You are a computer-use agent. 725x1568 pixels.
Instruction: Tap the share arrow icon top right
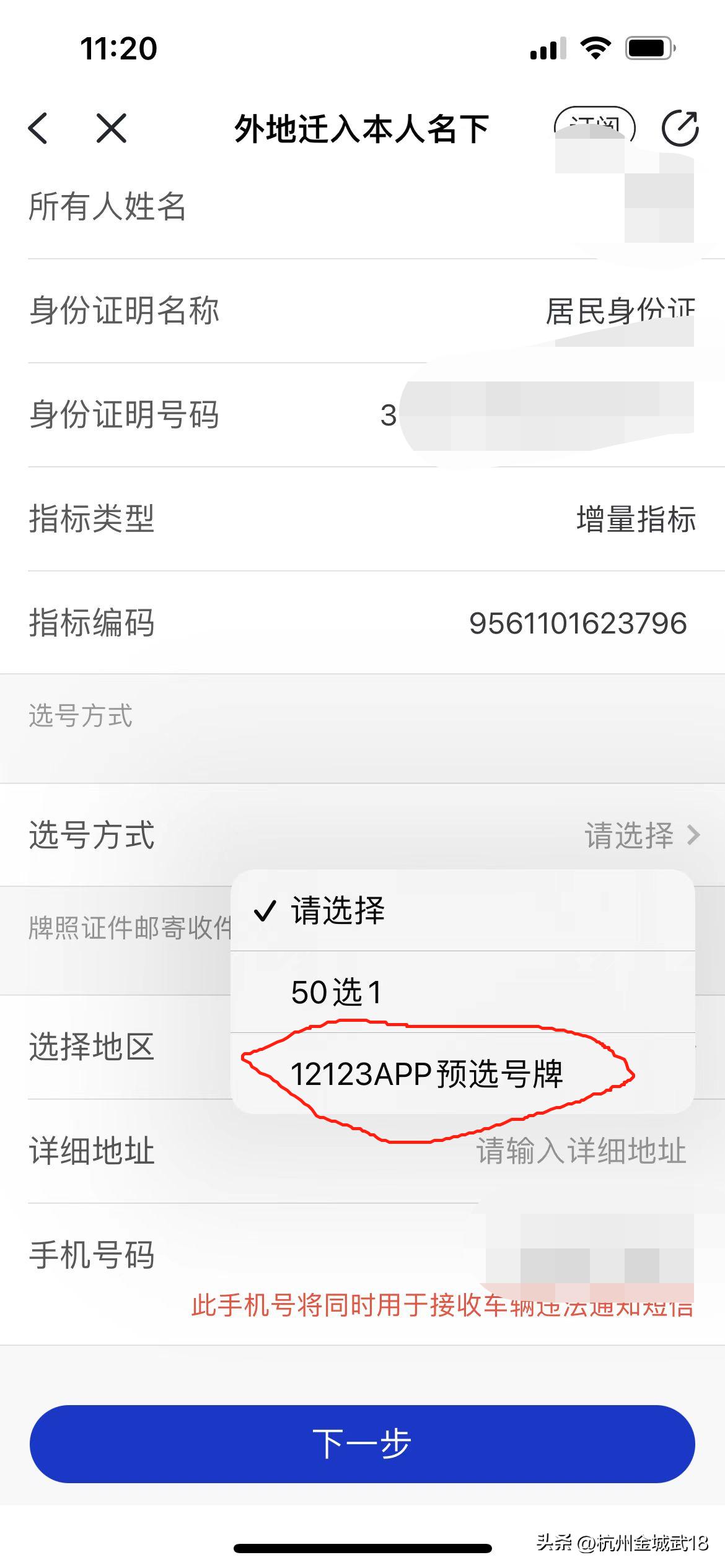(680, 127)
